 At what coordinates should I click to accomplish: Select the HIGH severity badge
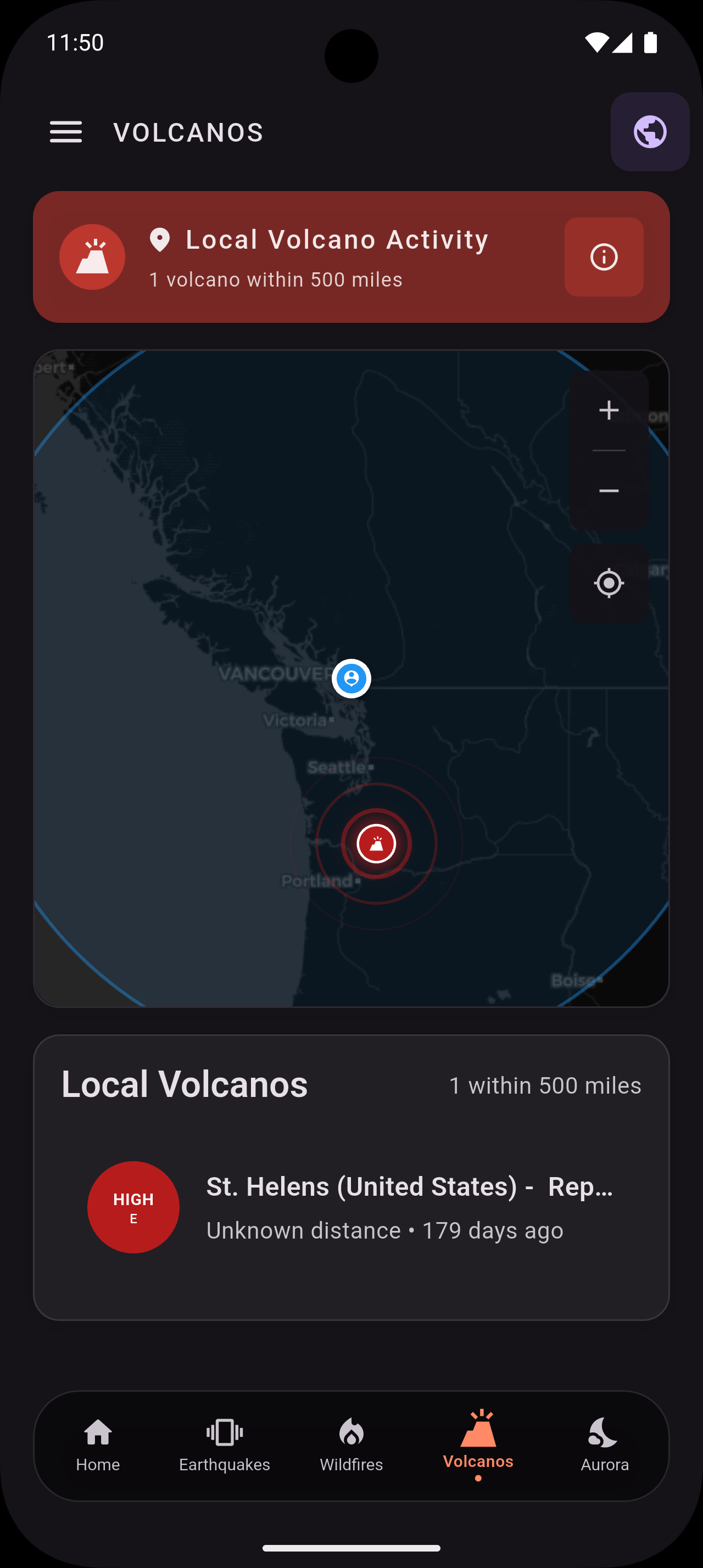133,1208
